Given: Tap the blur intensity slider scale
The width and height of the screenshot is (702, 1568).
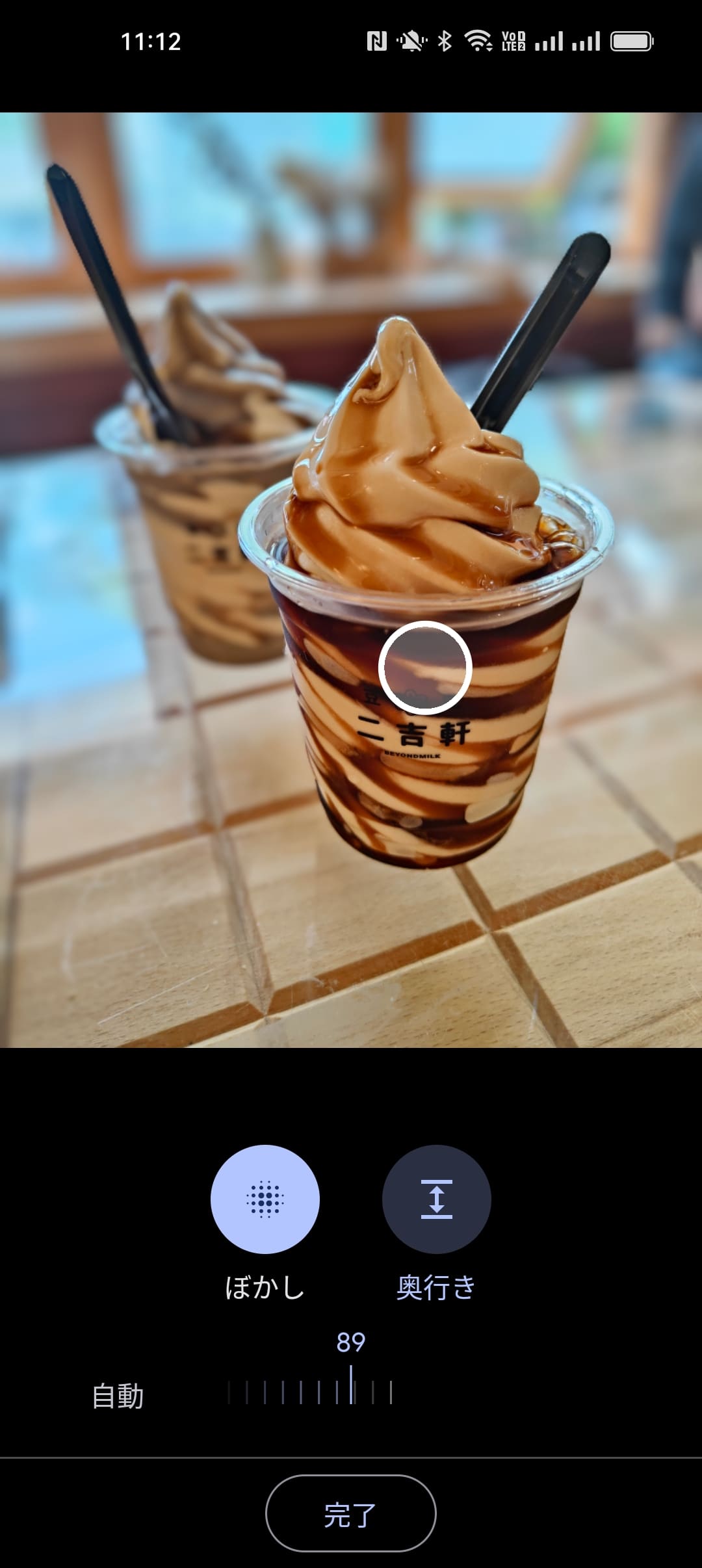Looking at the screenshot, I should click(310, 1392).
